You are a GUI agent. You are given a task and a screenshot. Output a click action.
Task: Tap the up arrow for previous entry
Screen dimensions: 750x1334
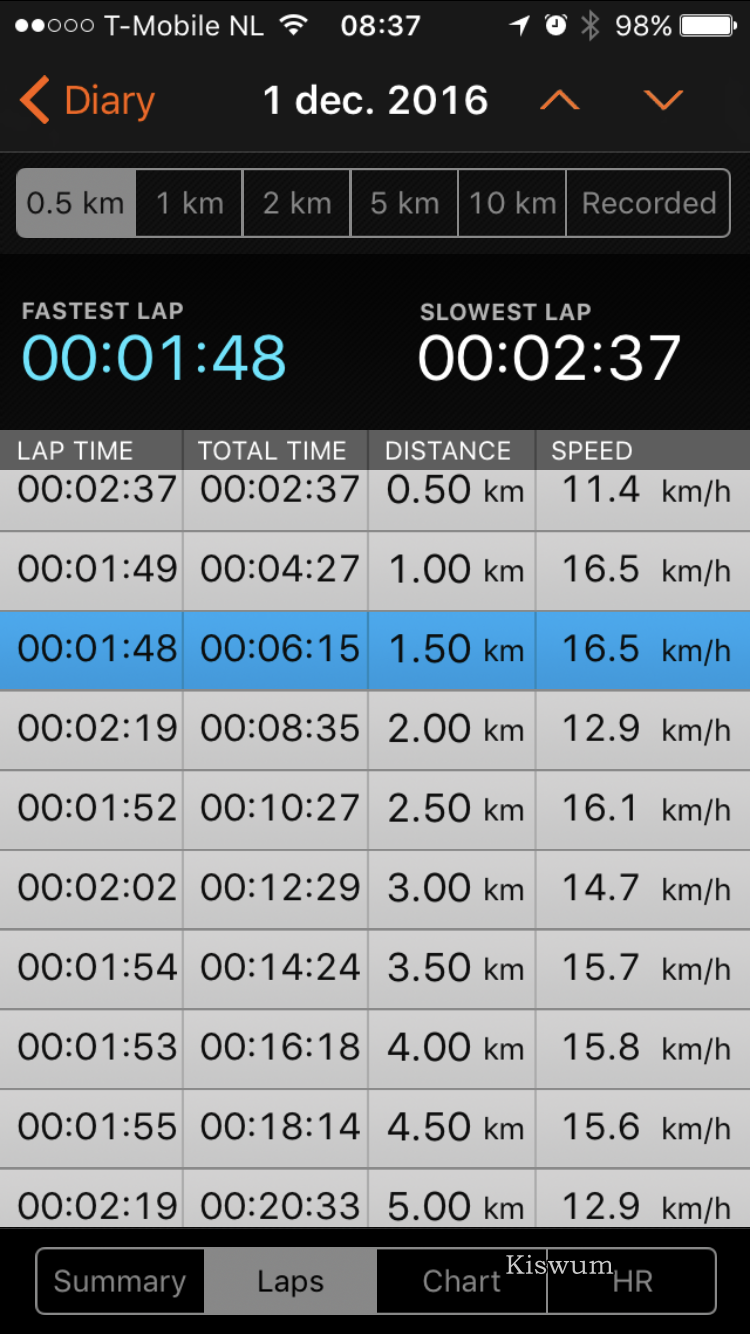click(560, 100)
